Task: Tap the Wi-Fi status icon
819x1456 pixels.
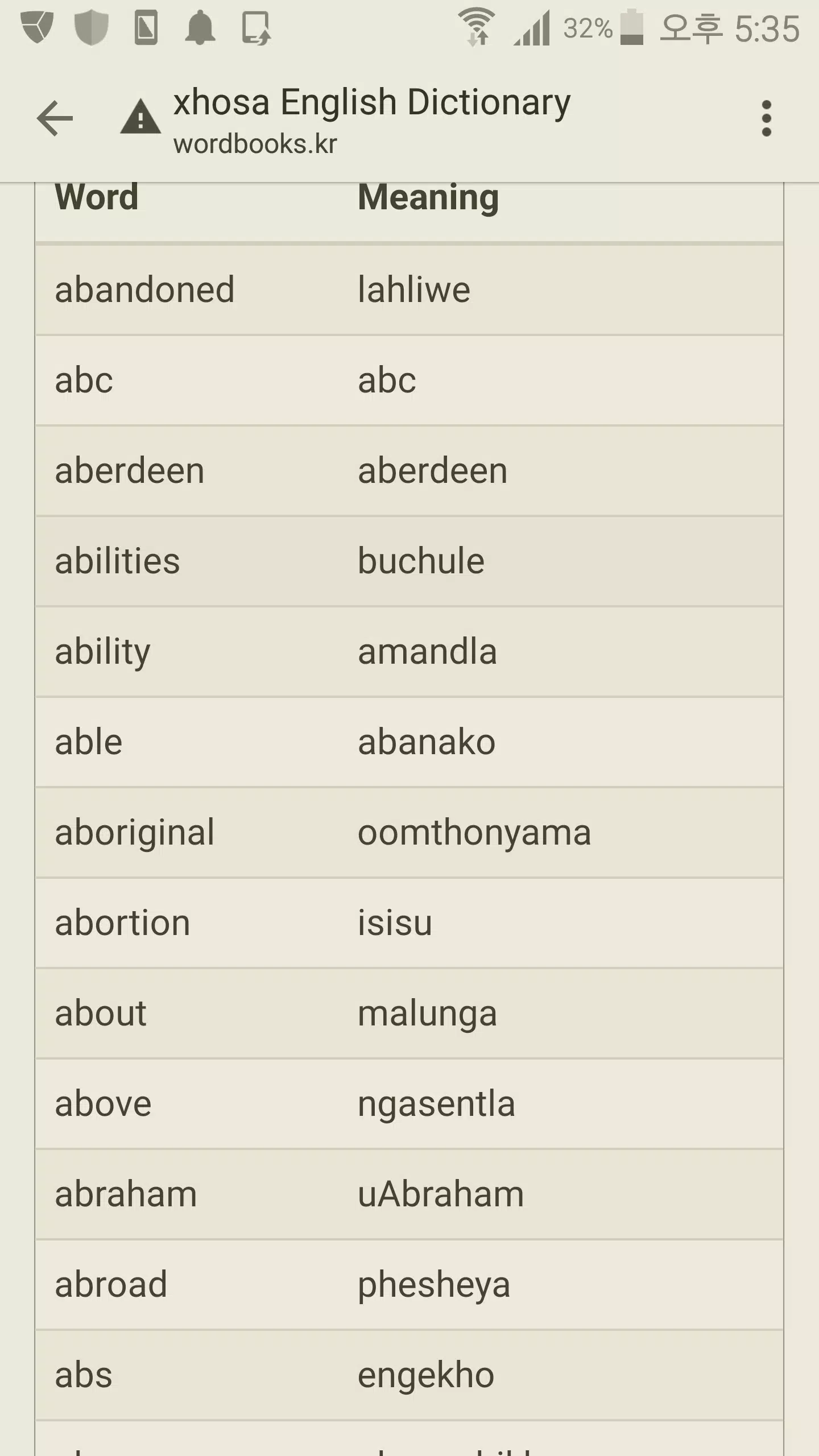Action: [478, 26]
